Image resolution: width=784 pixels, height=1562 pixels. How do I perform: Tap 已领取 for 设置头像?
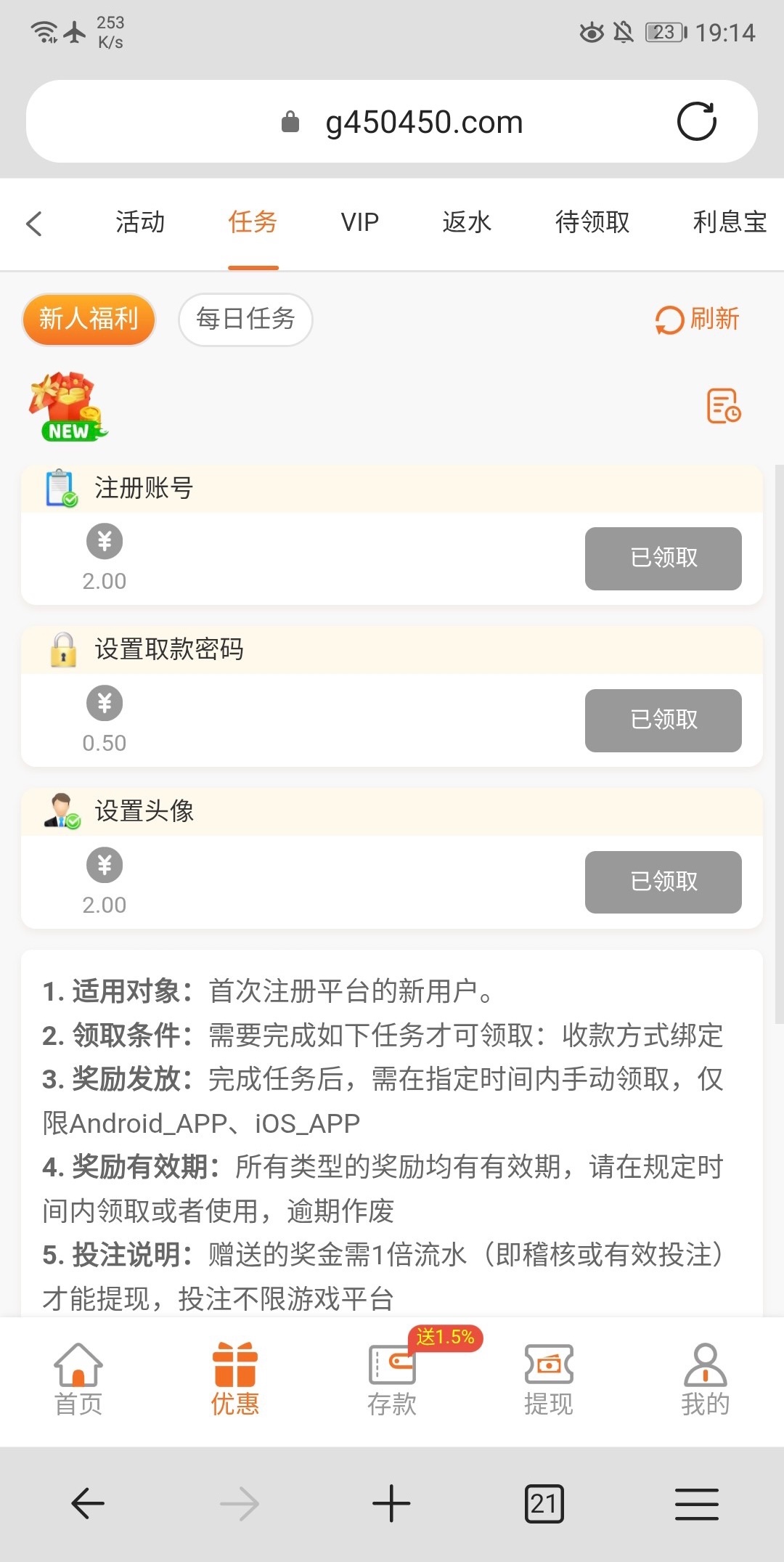coord(663,882)
